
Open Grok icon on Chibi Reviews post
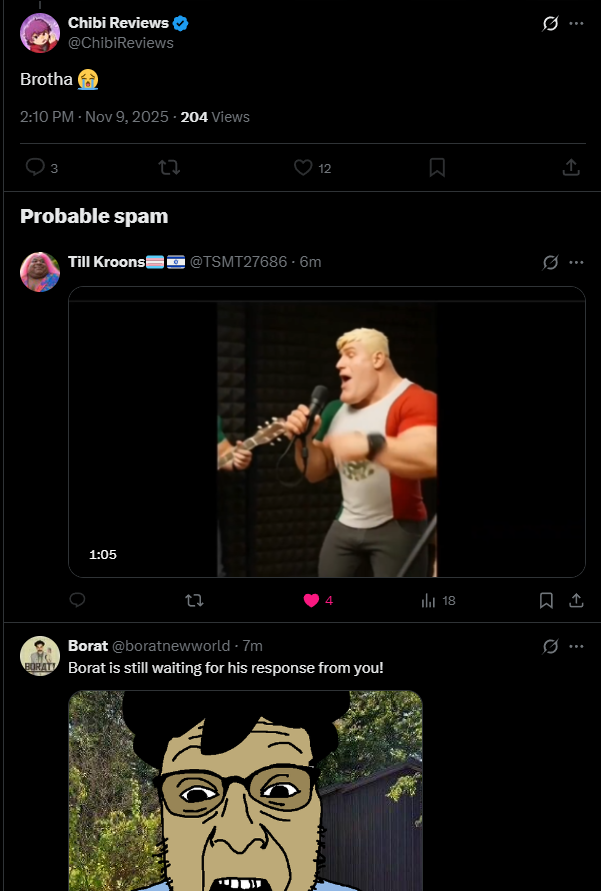tap(550, 23)
